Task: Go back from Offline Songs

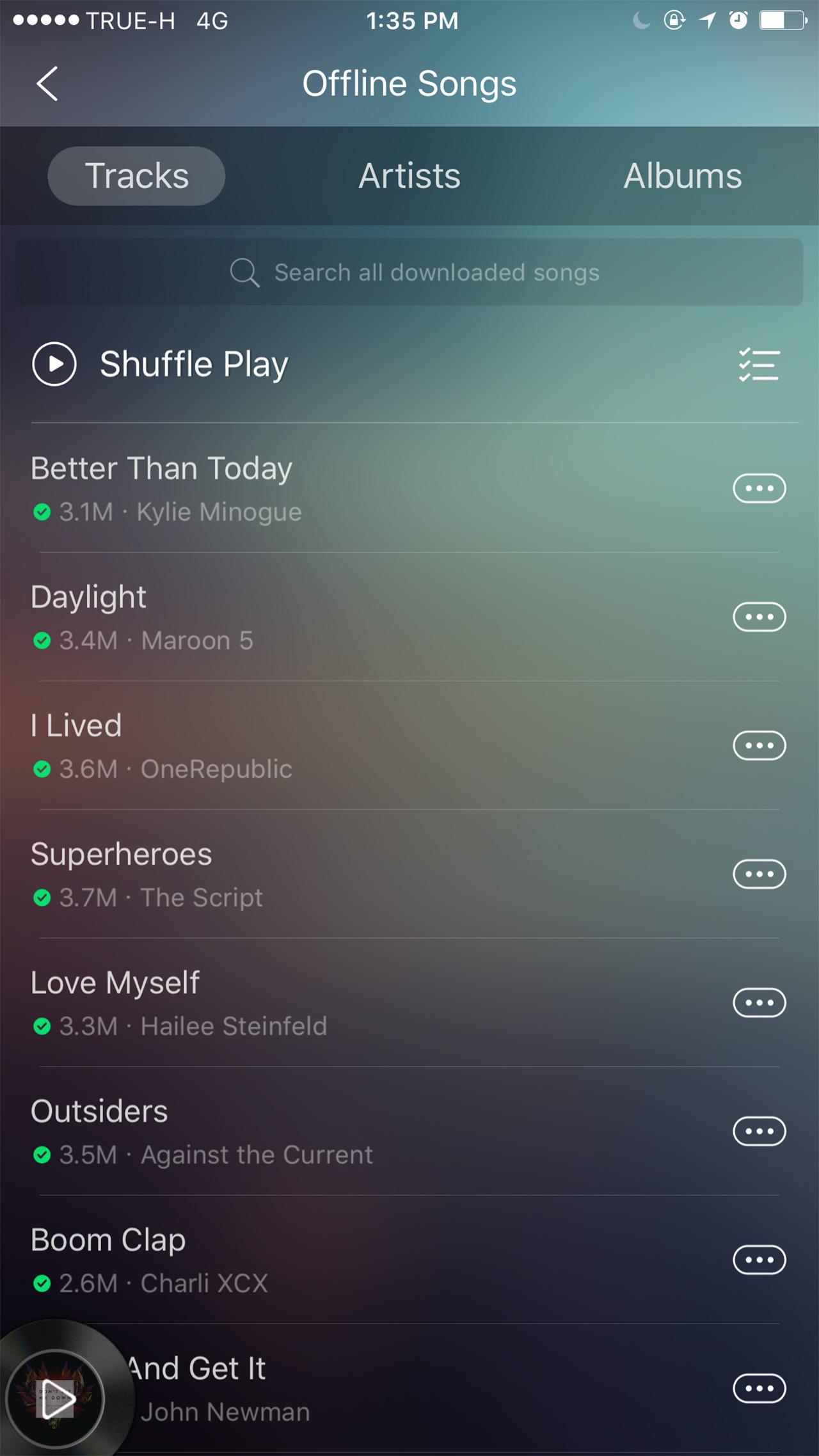Action: [x=47, y=84]
